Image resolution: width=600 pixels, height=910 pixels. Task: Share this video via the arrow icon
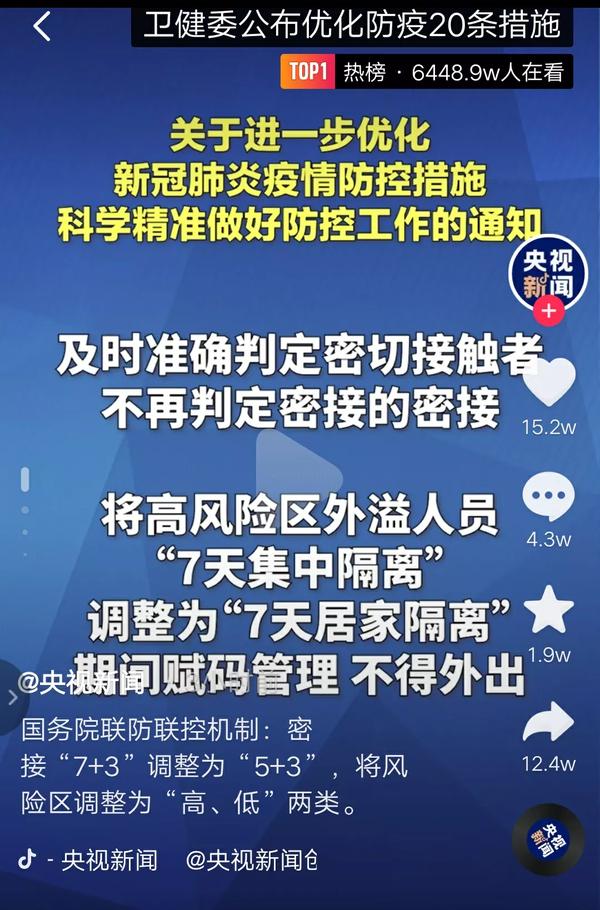[549, 724]
